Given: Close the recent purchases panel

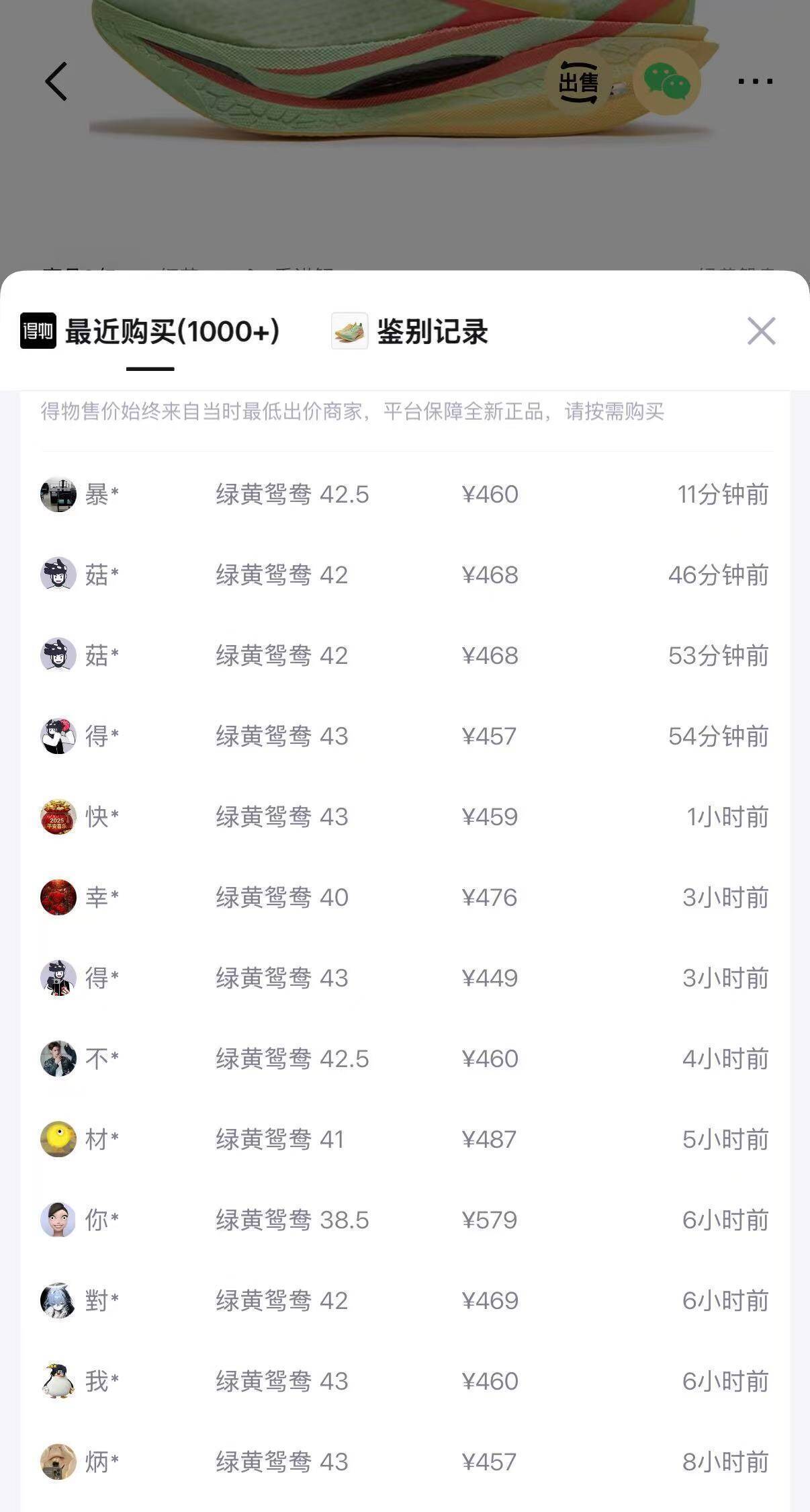Looking at the screenshot, I should click(x=762, y=331).
